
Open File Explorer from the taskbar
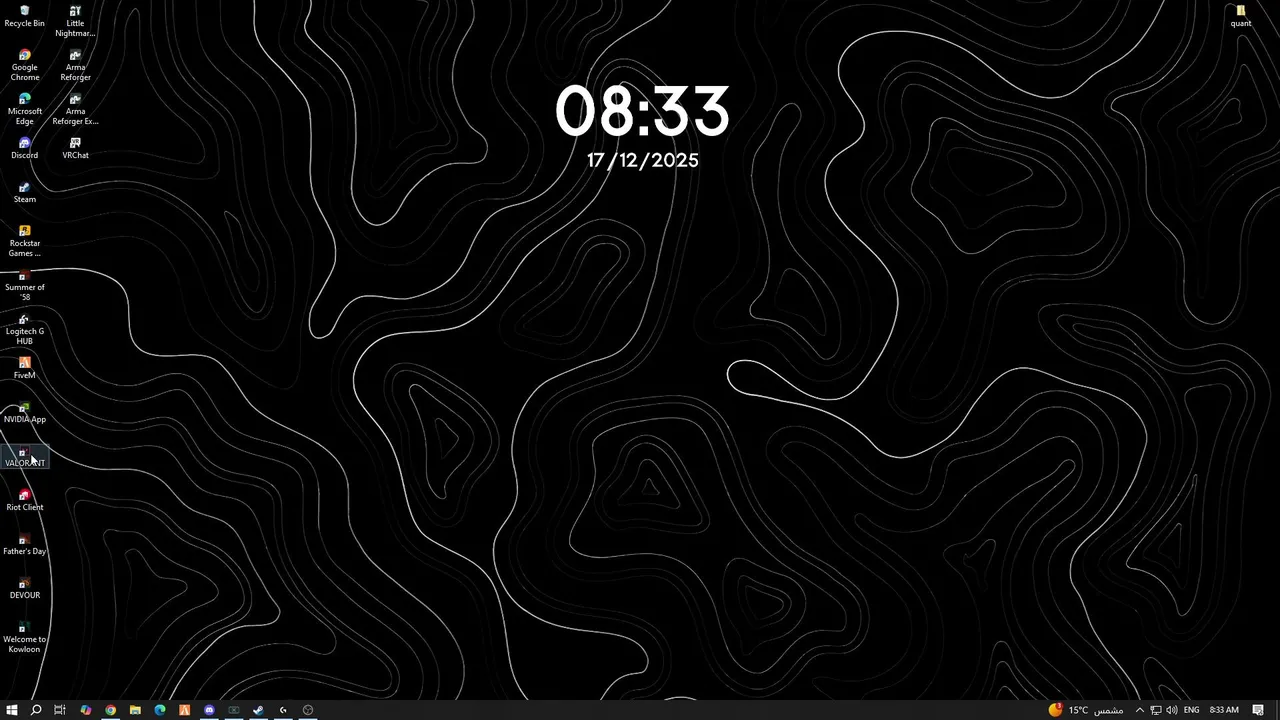135,710
